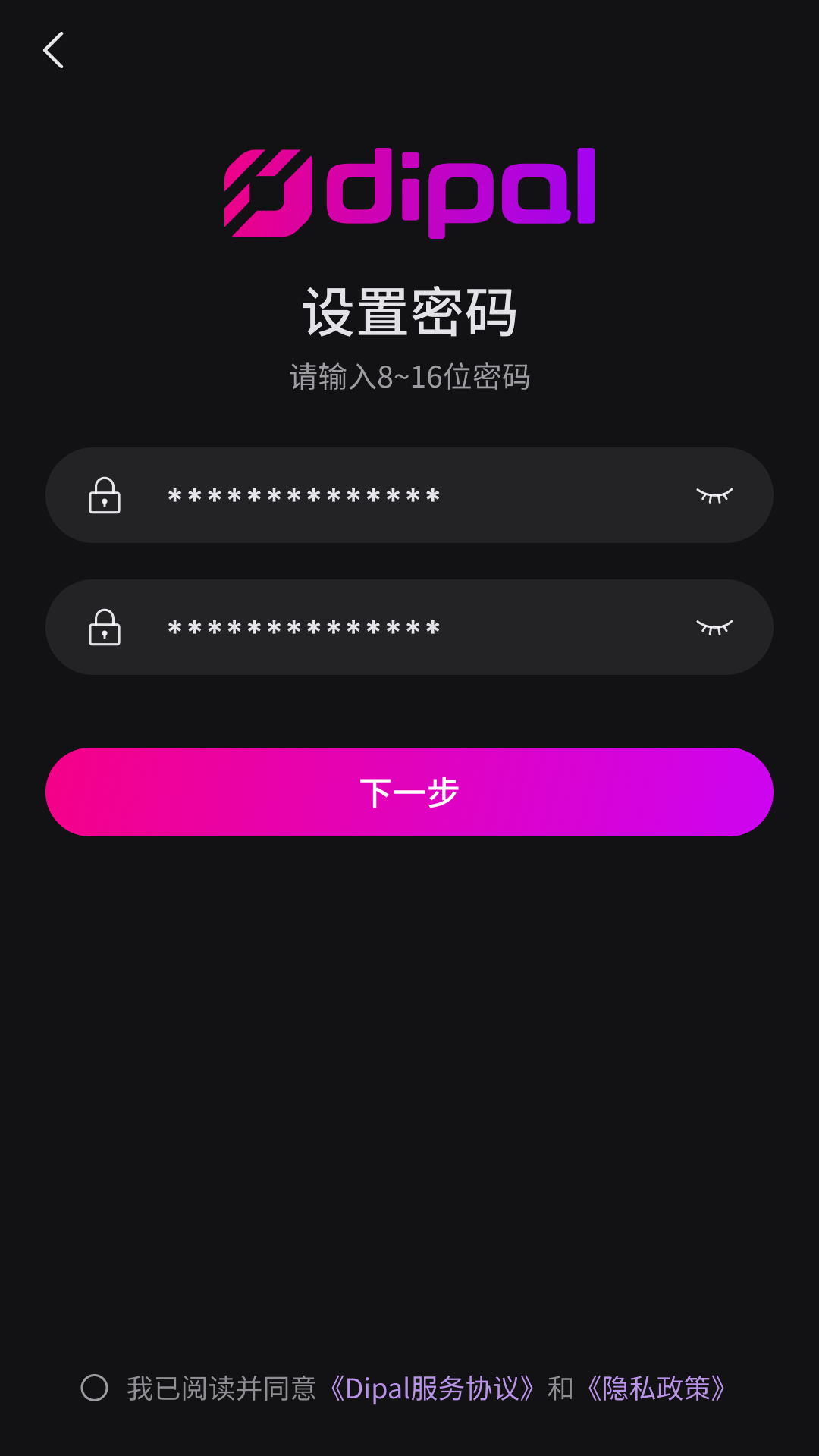Click the lock icon in confirm password field
Image resolution: width=819 pixels, height=1456 pixels.
(105, 628)
